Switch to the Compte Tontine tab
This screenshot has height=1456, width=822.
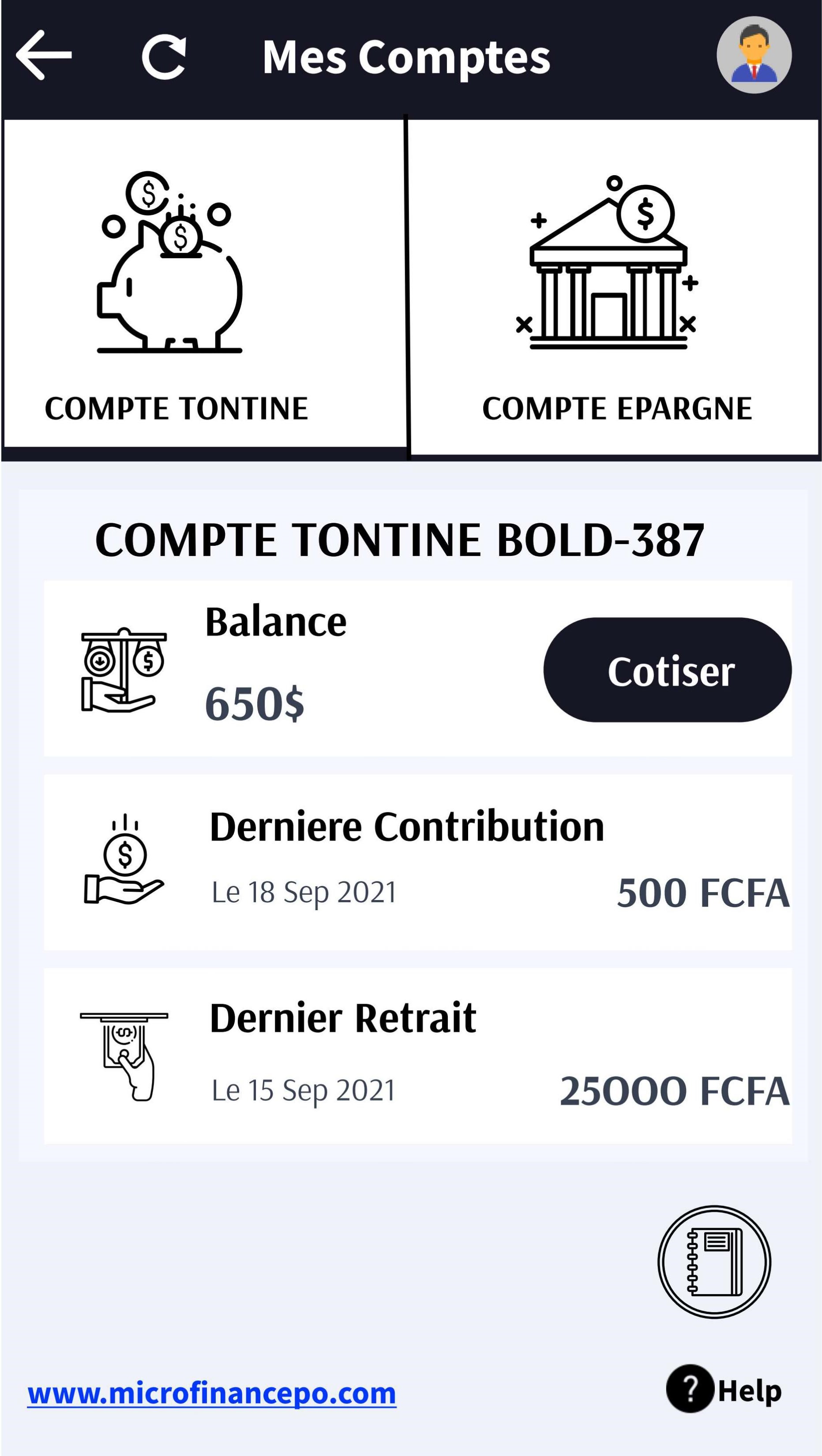pyautogui.click(x=205, y=284)
